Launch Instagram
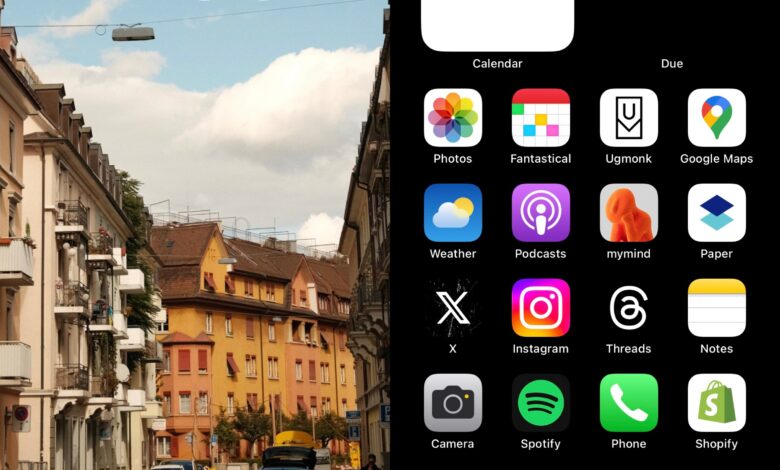 (x=541, y=308)
